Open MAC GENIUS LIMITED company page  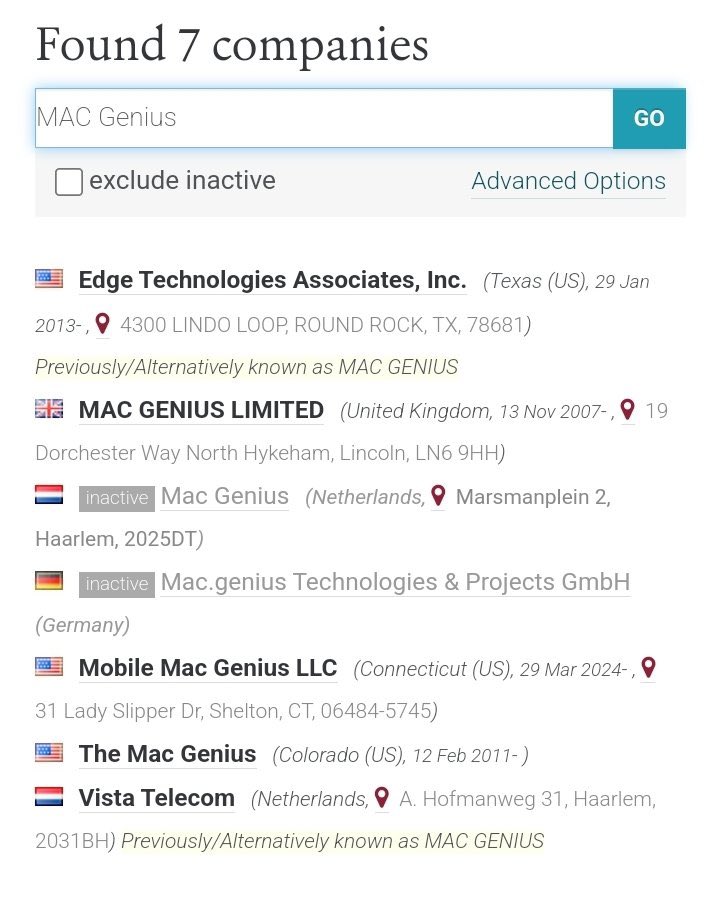click(x=201, y=410)
